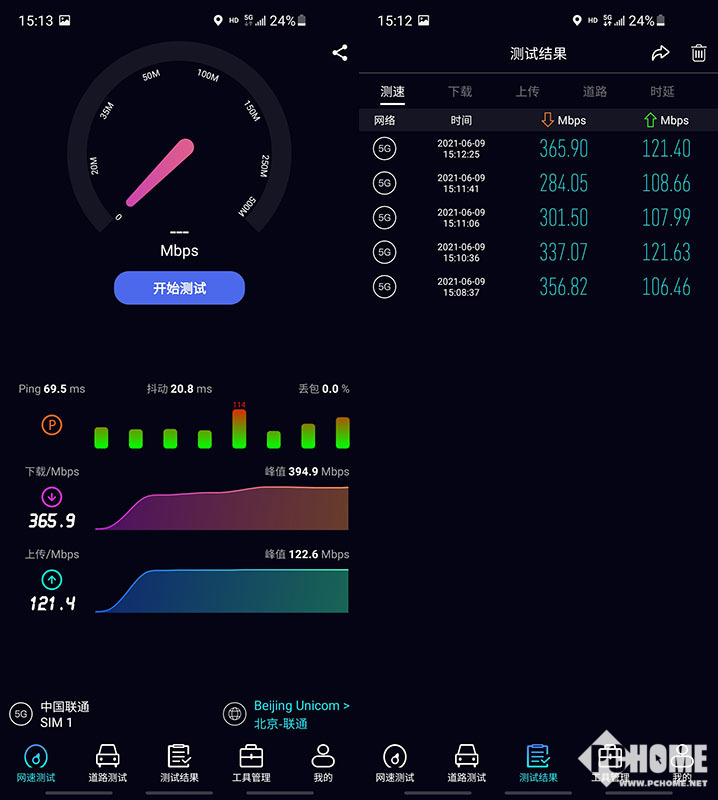This screenshot has height=800, width=718.
Task: Open the result from 15:11:06
Action: click(538, 218)
